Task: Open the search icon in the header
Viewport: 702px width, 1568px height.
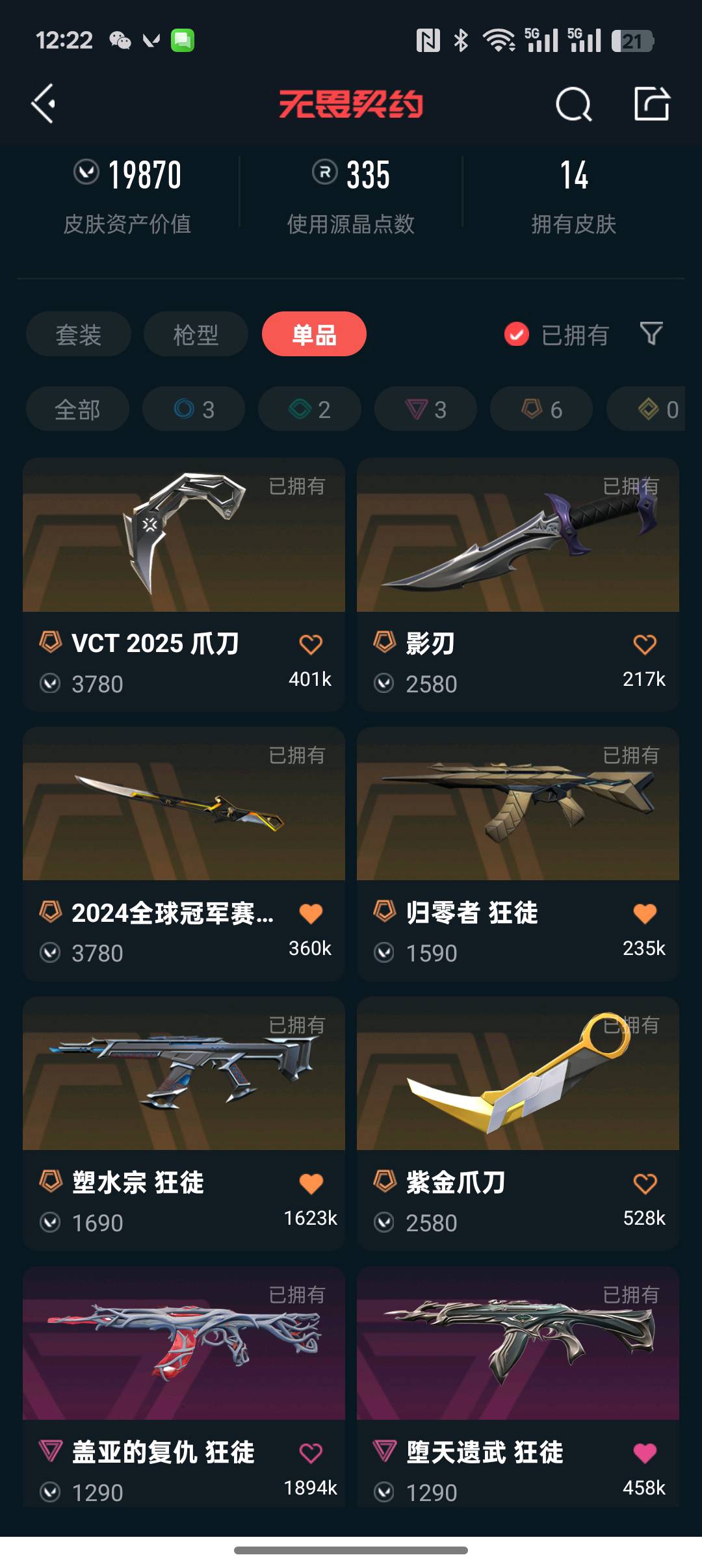Action: [x=573, y=104]
